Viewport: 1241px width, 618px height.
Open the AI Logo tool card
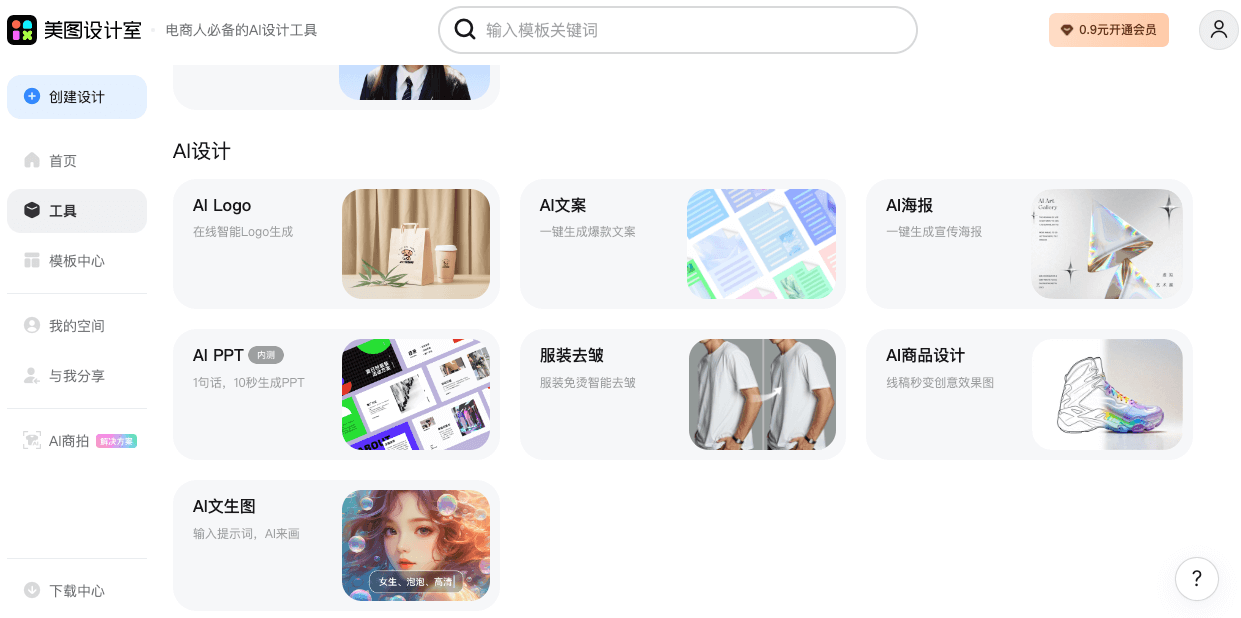335,244
